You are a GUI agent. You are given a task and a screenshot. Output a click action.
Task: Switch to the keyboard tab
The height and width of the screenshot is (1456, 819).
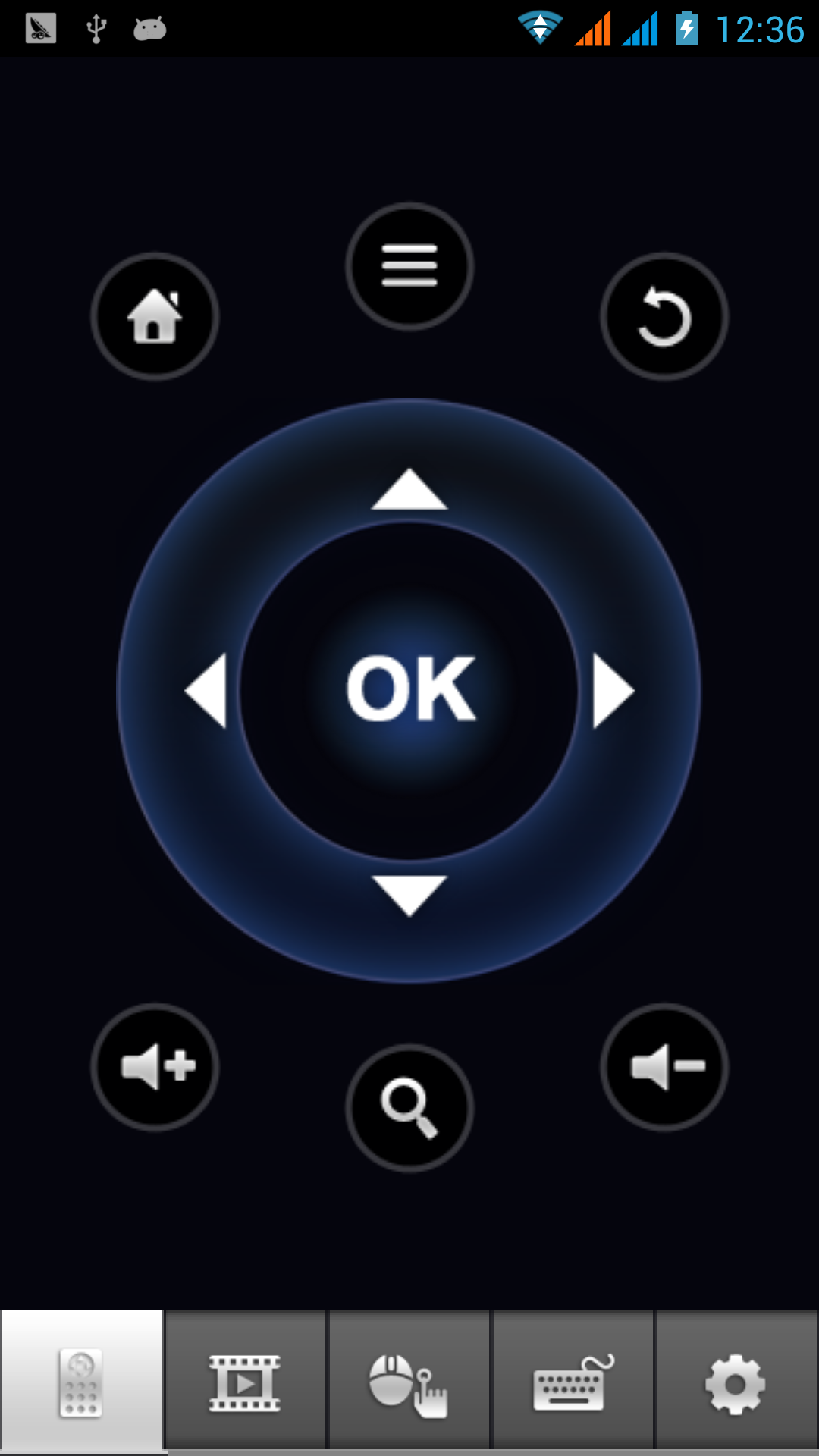[x=573, y=1380]
